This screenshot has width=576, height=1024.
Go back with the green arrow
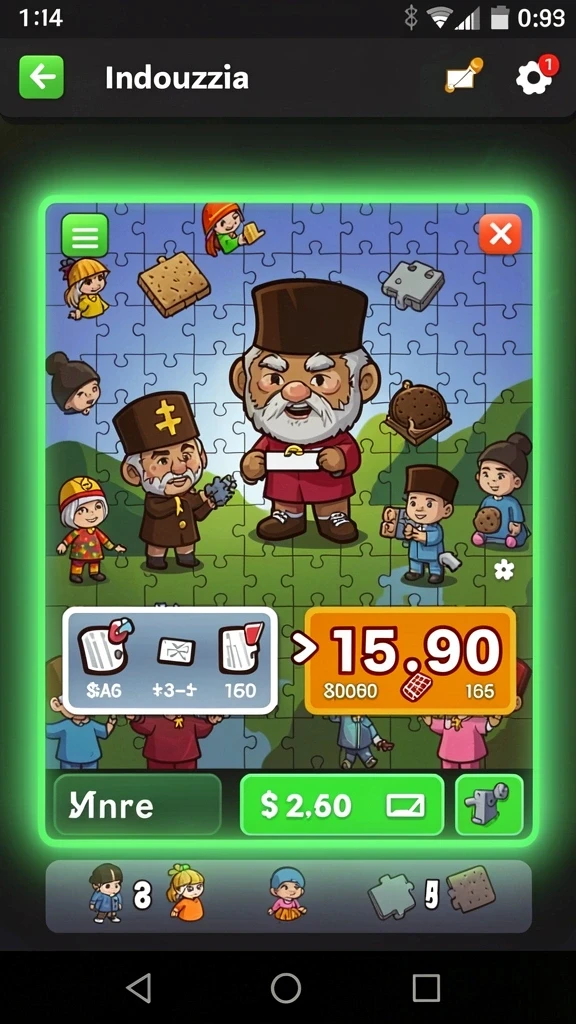[x=42, y=77]
